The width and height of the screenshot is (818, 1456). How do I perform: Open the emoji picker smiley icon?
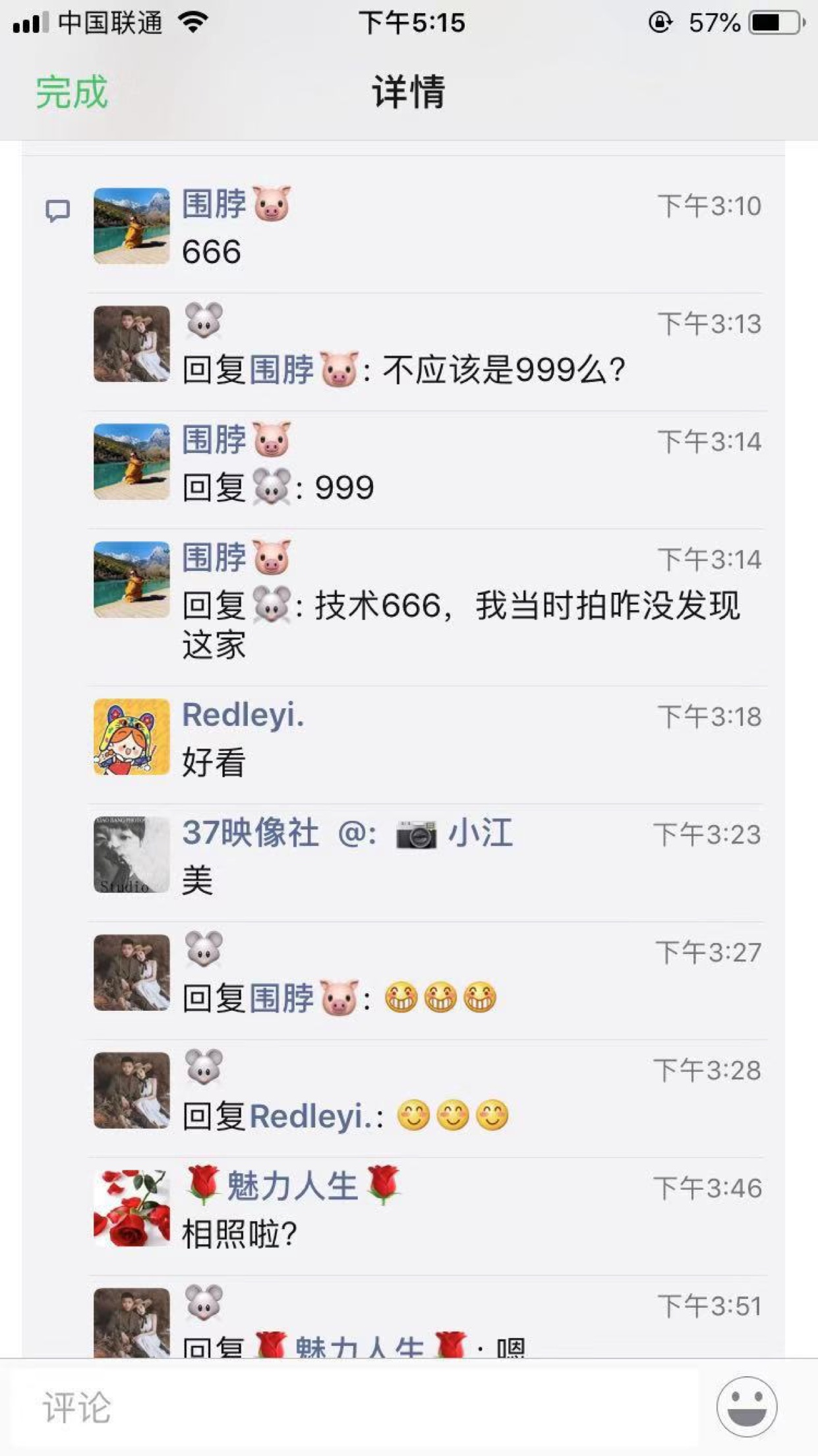[x=746, y=1407]
